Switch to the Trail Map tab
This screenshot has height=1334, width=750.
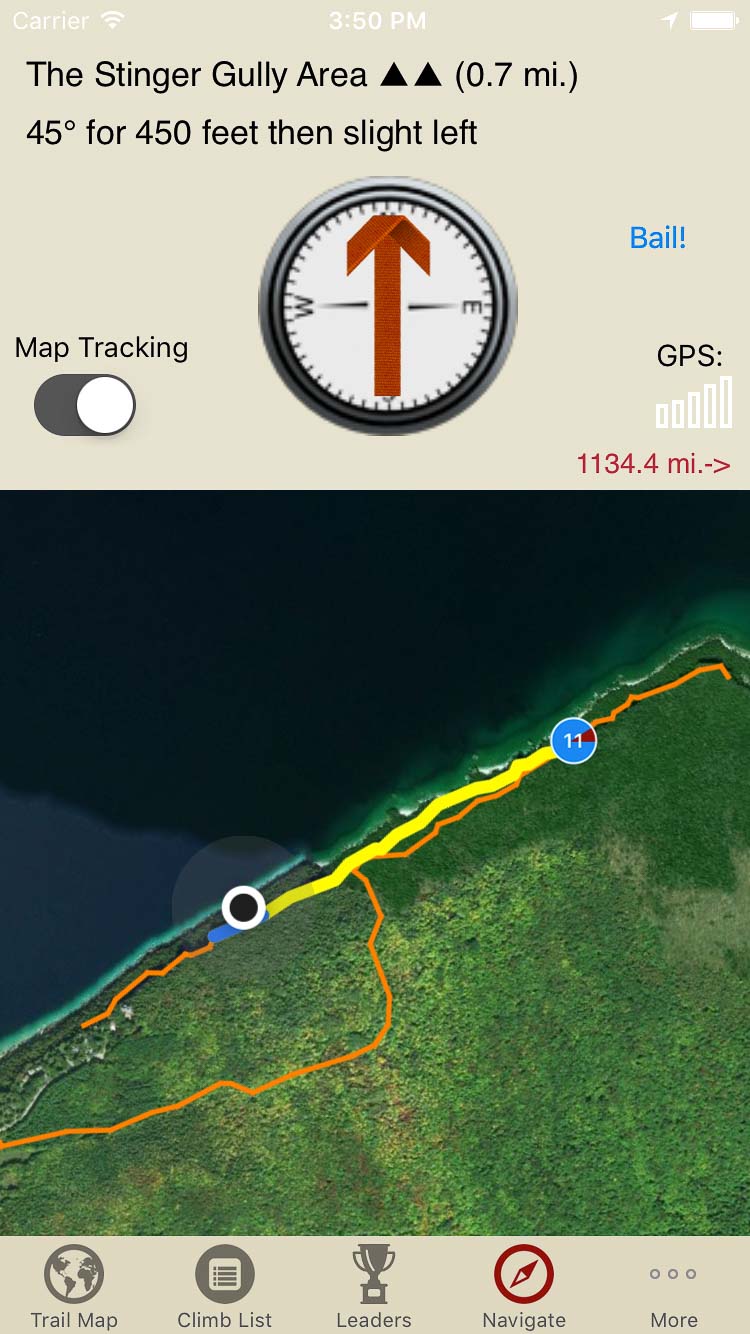coord(74,1287)
